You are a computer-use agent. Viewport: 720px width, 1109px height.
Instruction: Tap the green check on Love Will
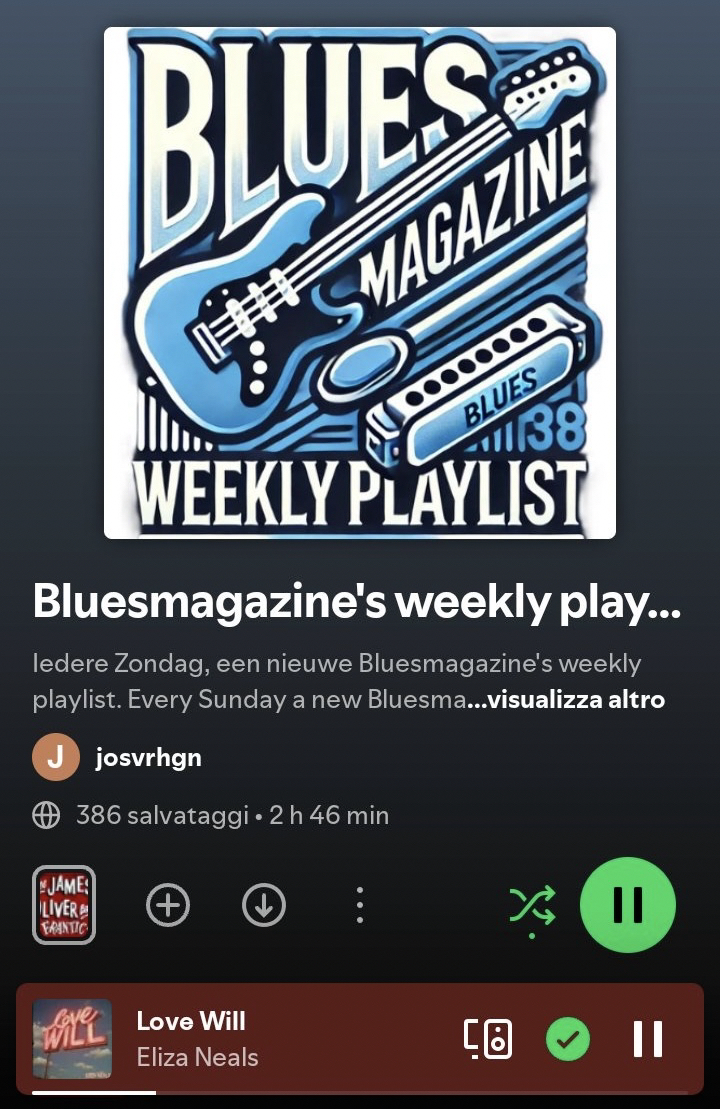tap(568, 1040)
